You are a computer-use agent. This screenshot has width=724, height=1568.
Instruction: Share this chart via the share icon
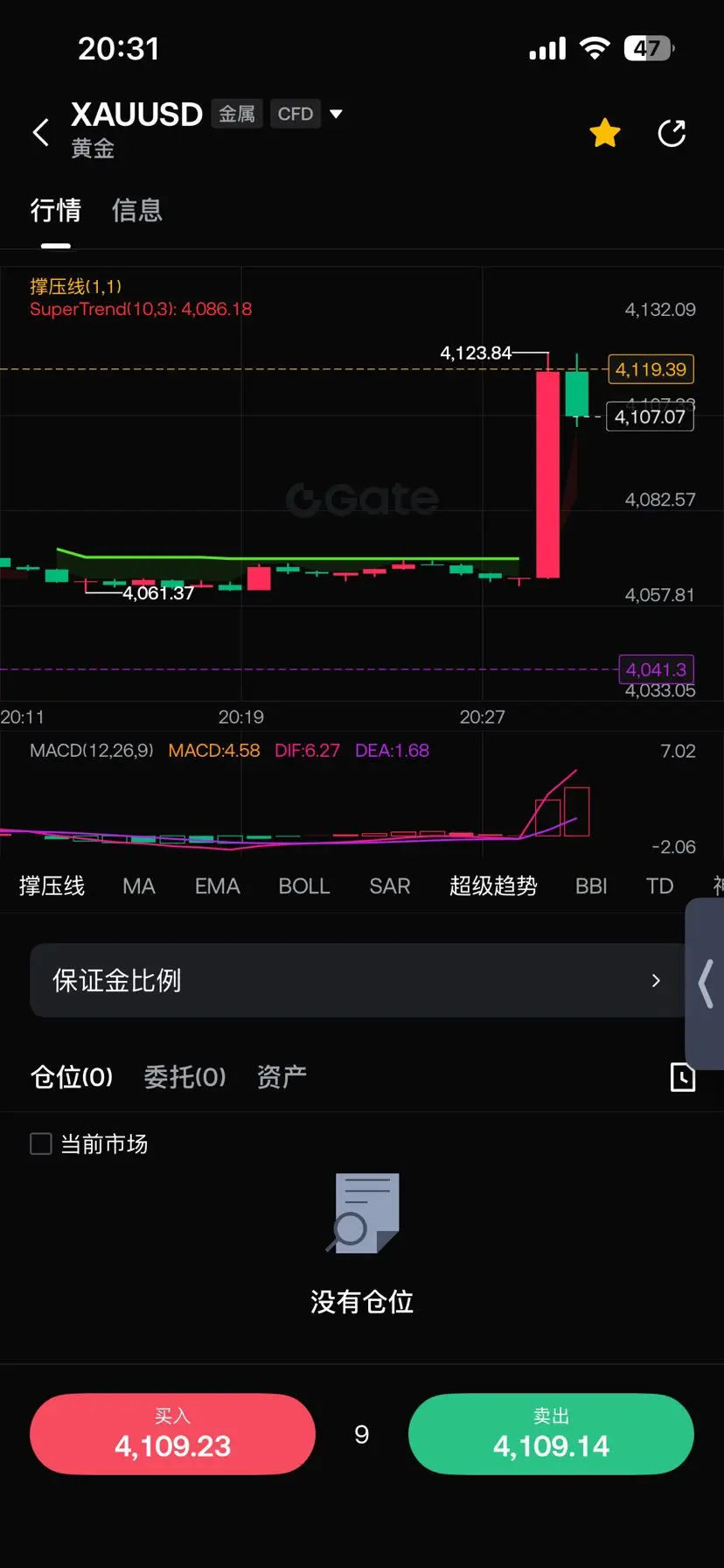pyautogui.click(x=672, y=133)
